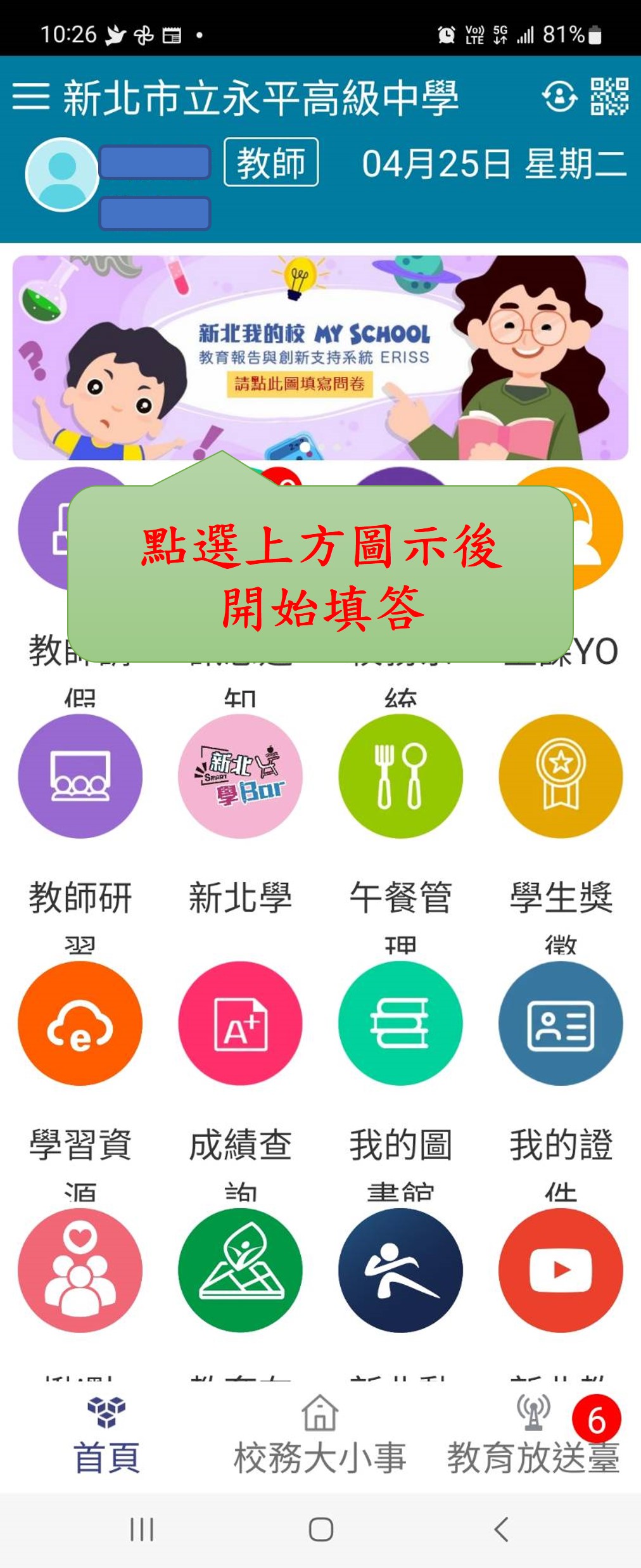
Task: Tap the red video play icon
Action: pyautogui.click(x=561, y=1270)
